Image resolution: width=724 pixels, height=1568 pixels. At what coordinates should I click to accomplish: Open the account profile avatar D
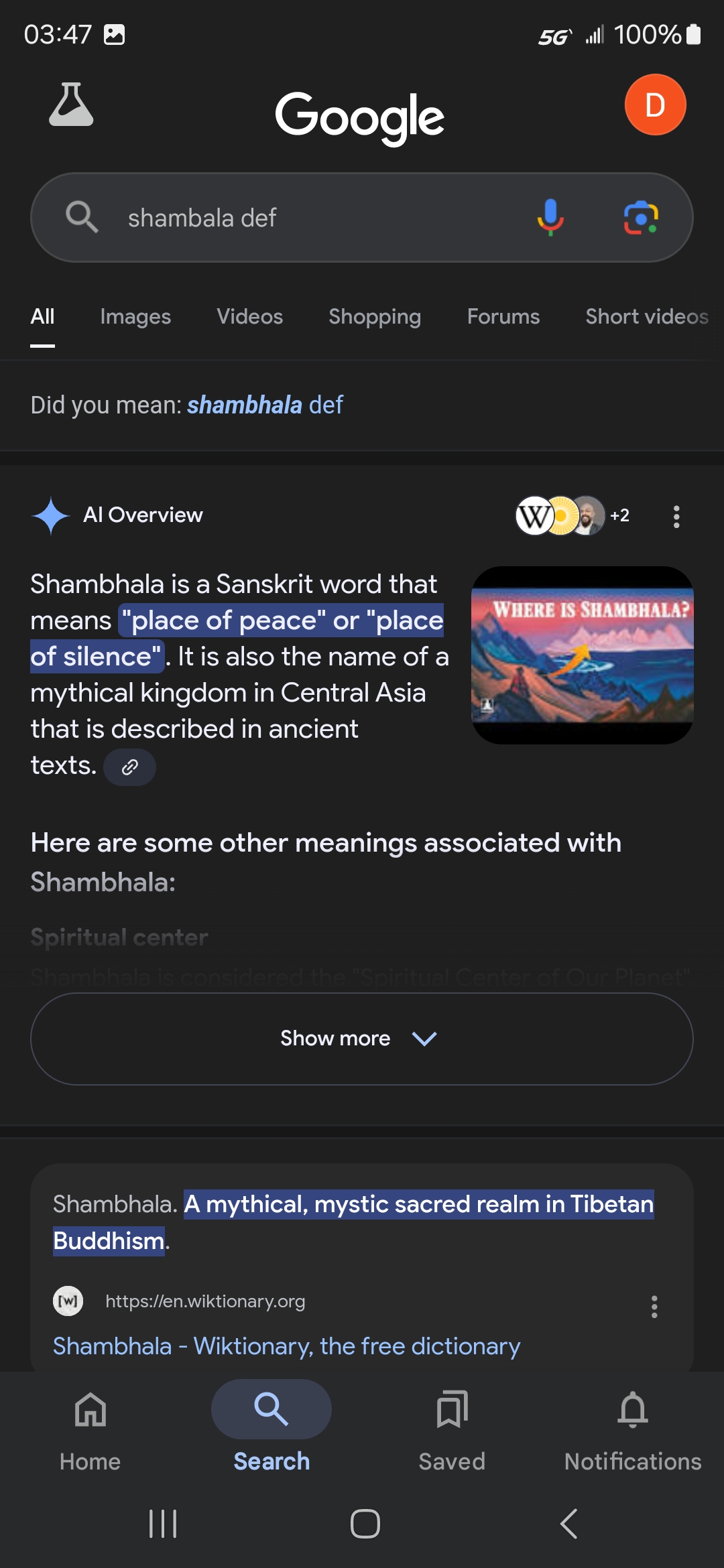coord(654,105)
